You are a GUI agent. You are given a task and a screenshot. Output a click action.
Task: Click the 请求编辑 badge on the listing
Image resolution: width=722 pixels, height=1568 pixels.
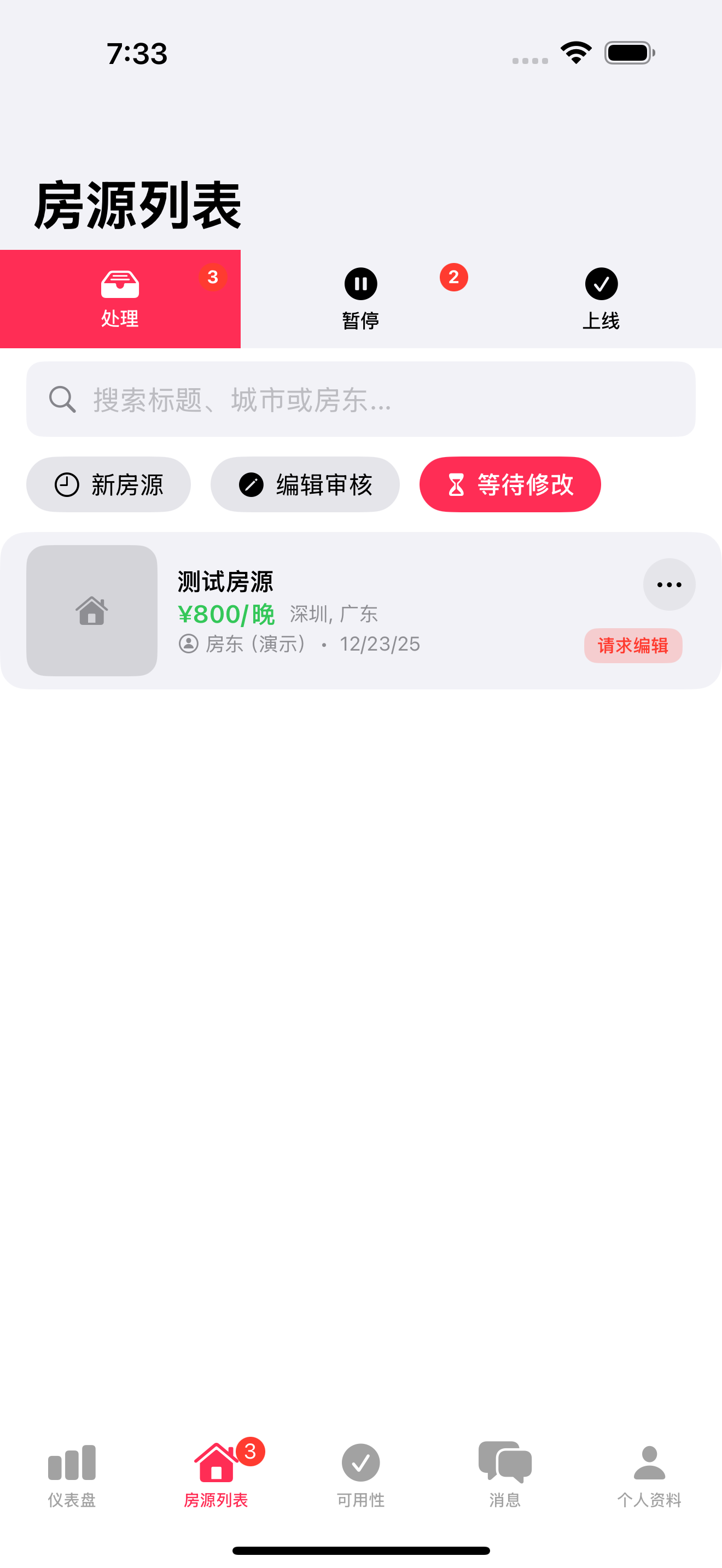point(632,645)
